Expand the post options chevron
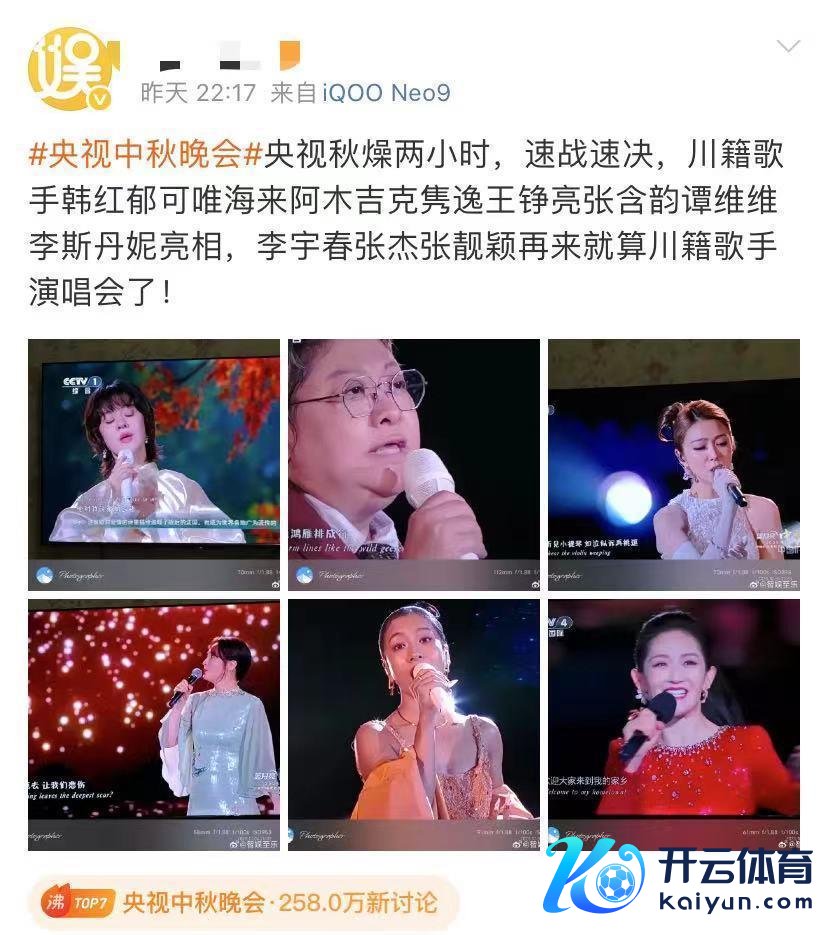 788,47
